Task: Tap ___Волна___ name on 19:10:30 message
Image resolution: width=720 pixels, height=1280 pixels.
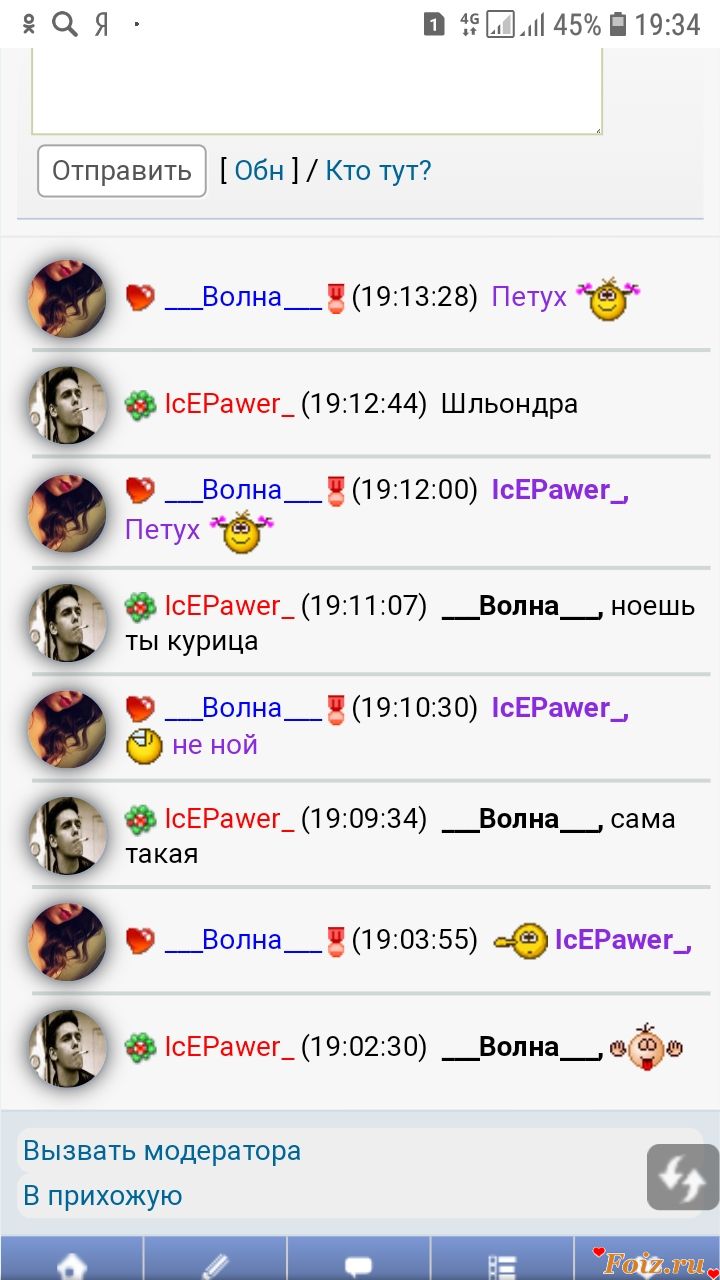Action: coord(243,708)
